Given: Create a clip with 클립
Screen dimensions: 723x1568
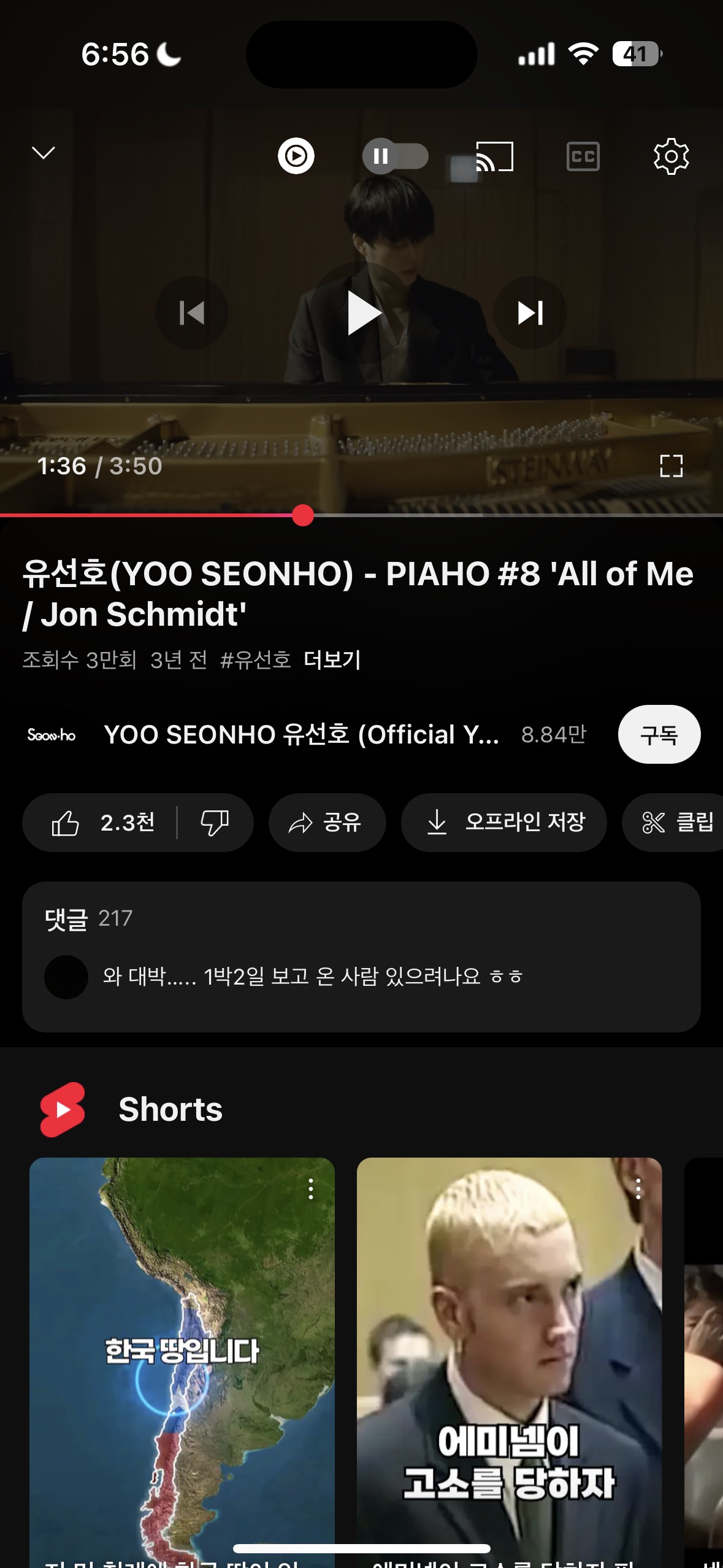Looking at the screenshot, I should coord(678,823).
